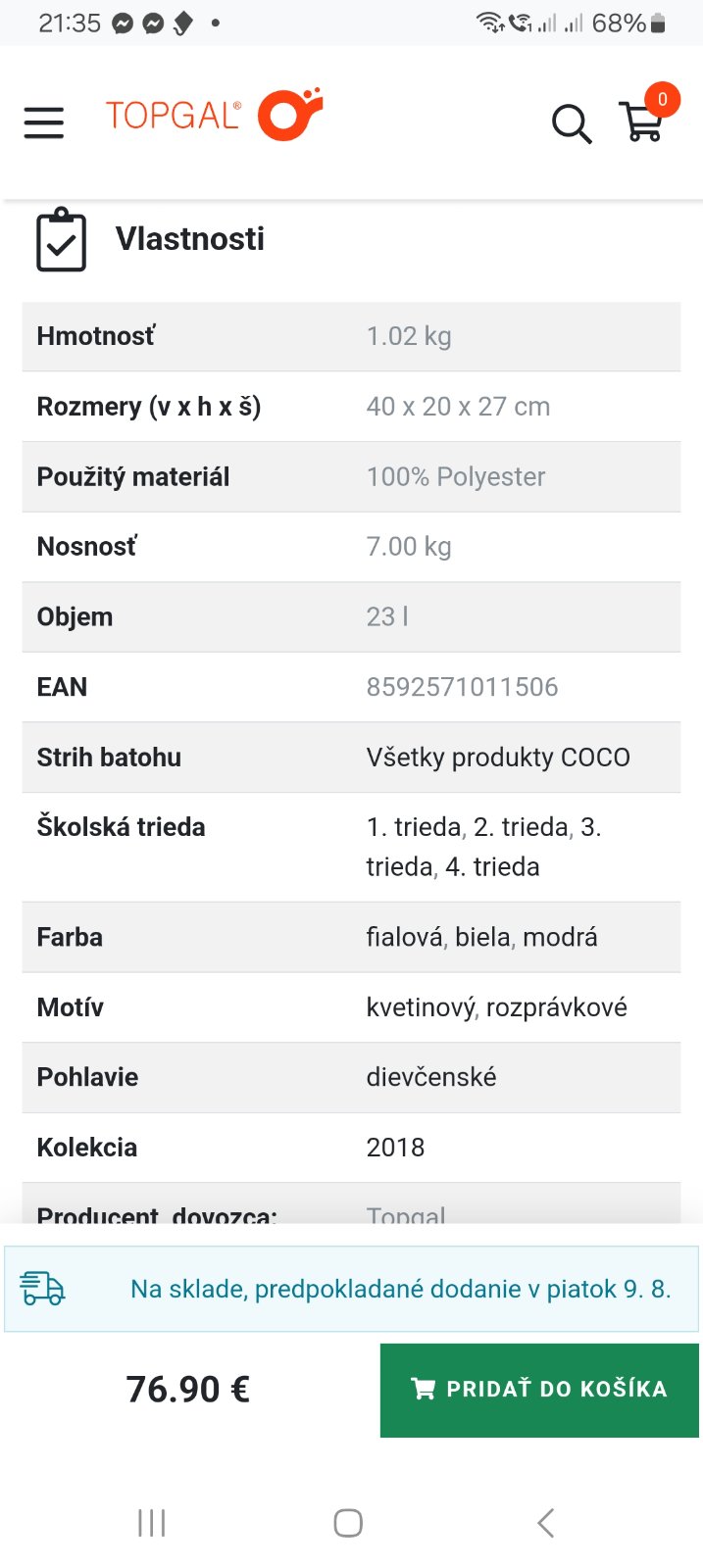Open the kvetinový motif link
This screenshot has width=703, height=1568.
421,1007
